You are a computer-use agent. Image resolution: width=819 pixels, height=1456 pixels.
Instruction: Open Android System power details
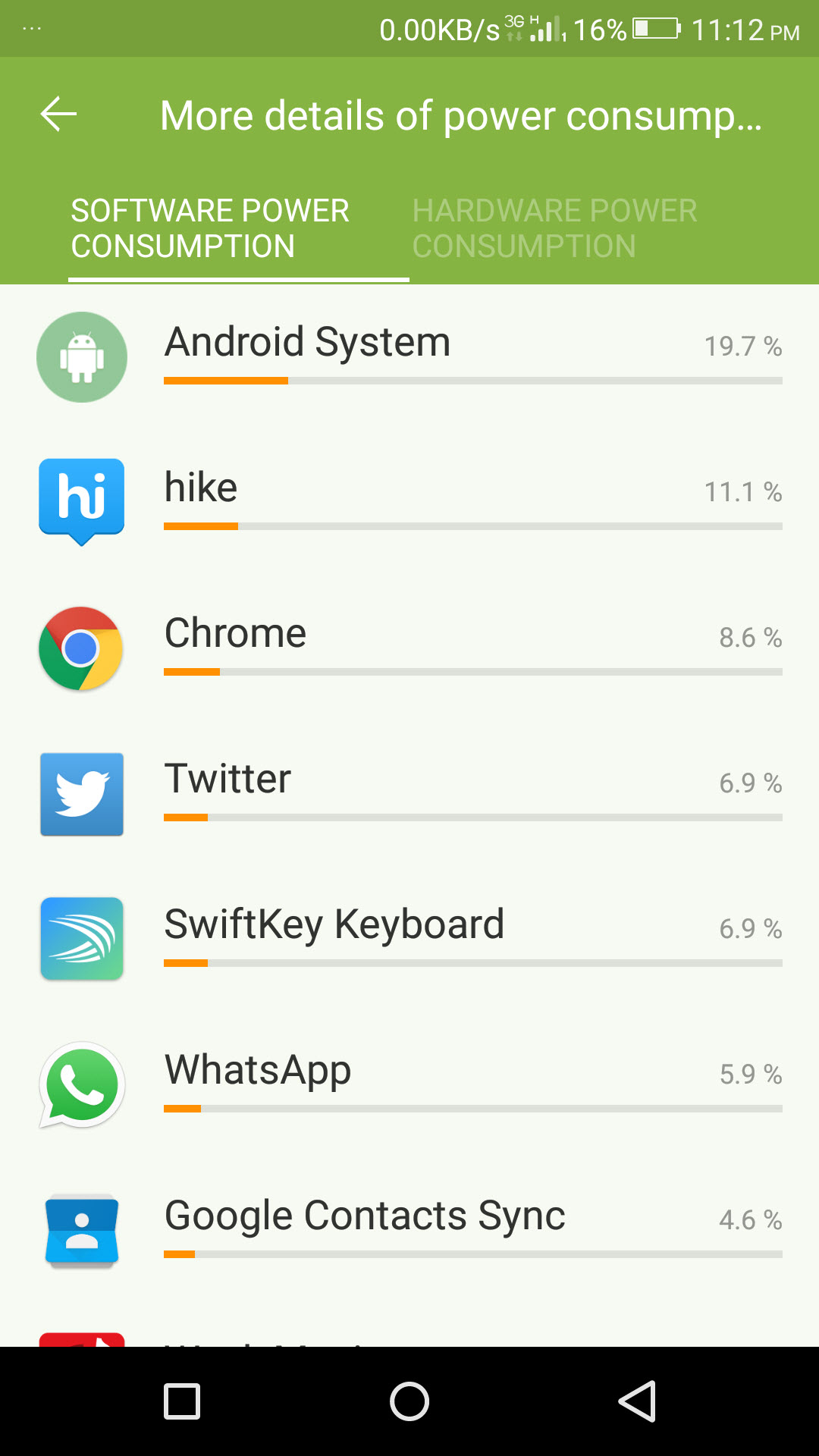(x=409, y=357)
